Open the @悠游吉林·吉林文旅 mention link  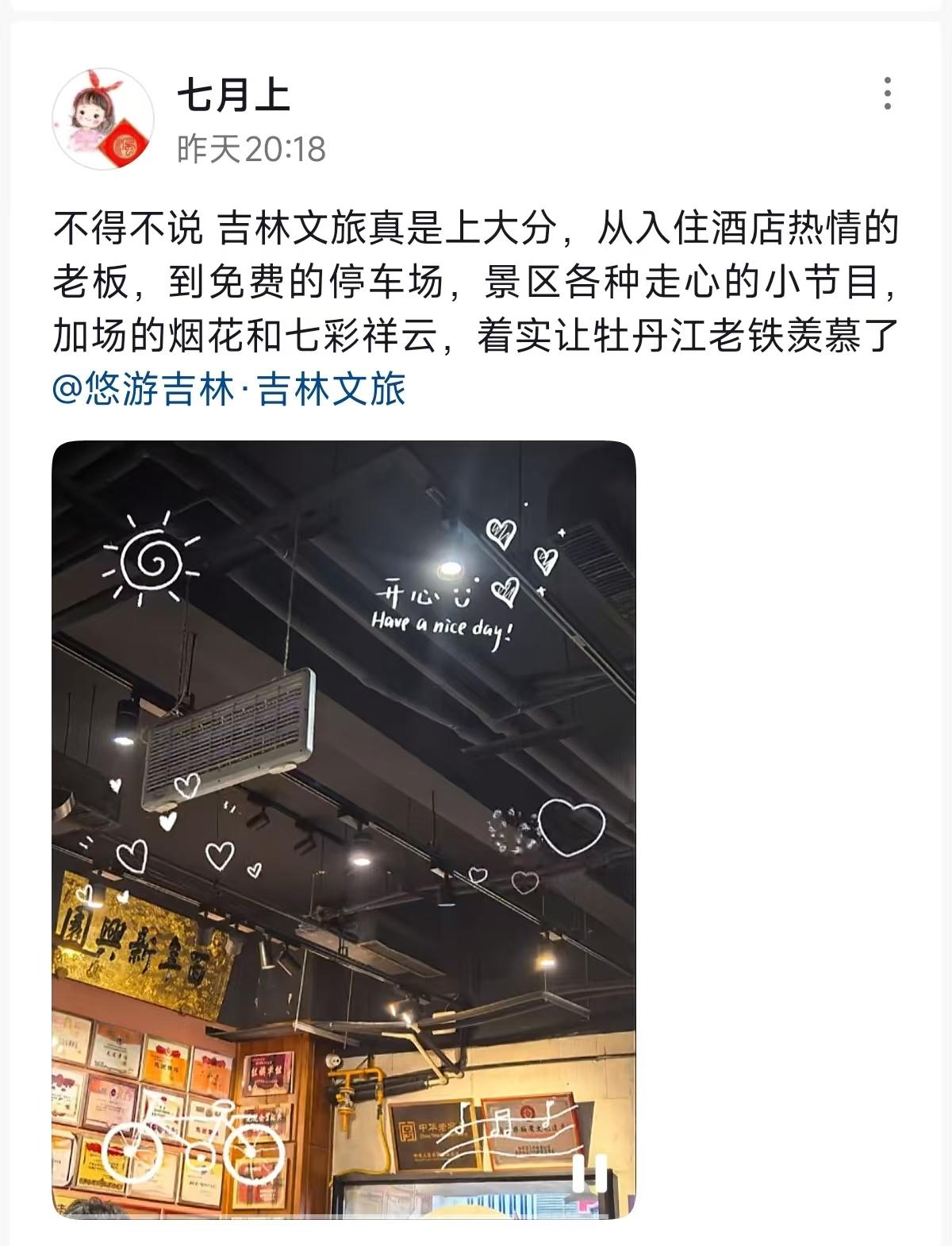228,390
